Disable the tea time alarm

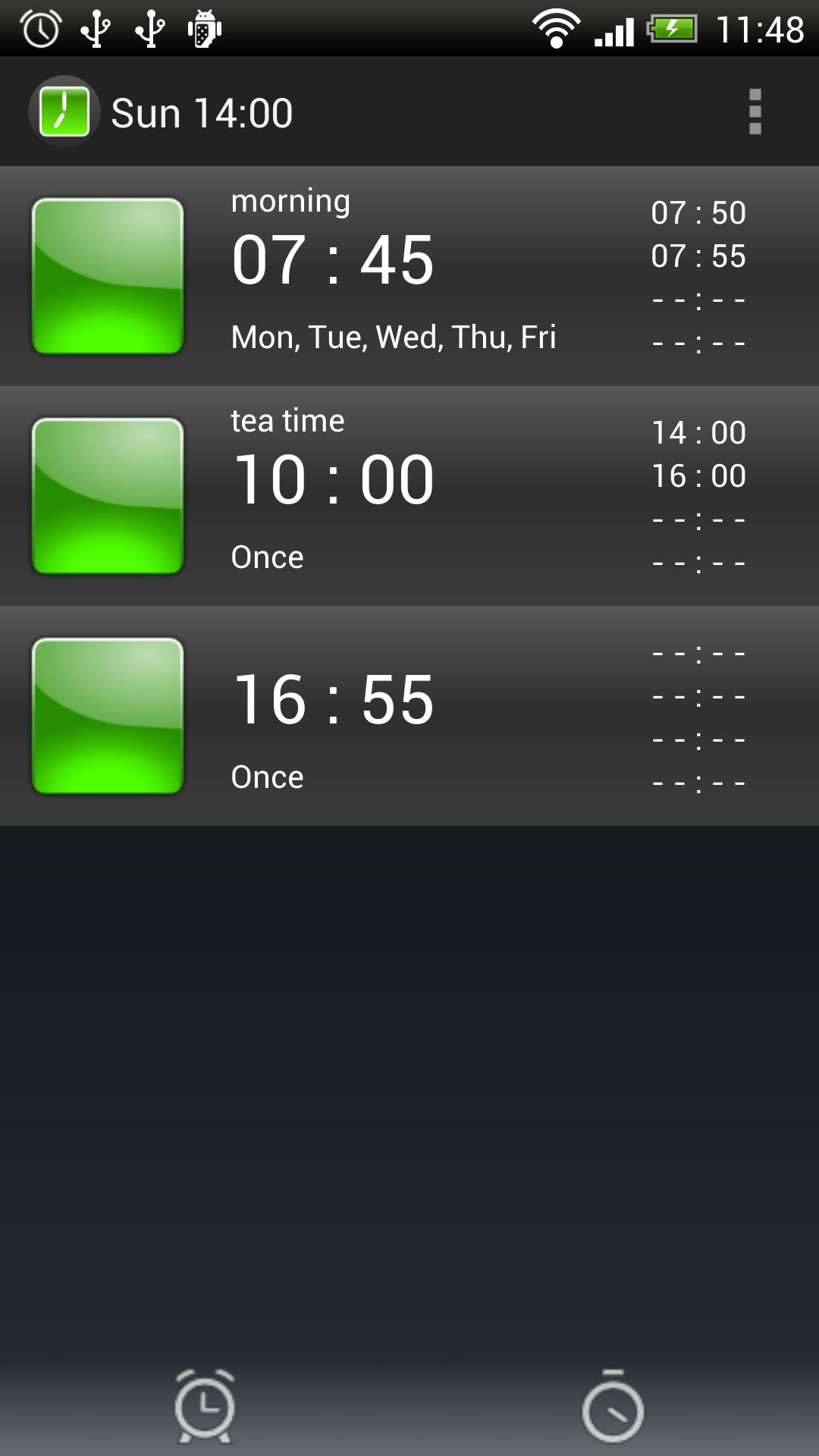(108, 496)
